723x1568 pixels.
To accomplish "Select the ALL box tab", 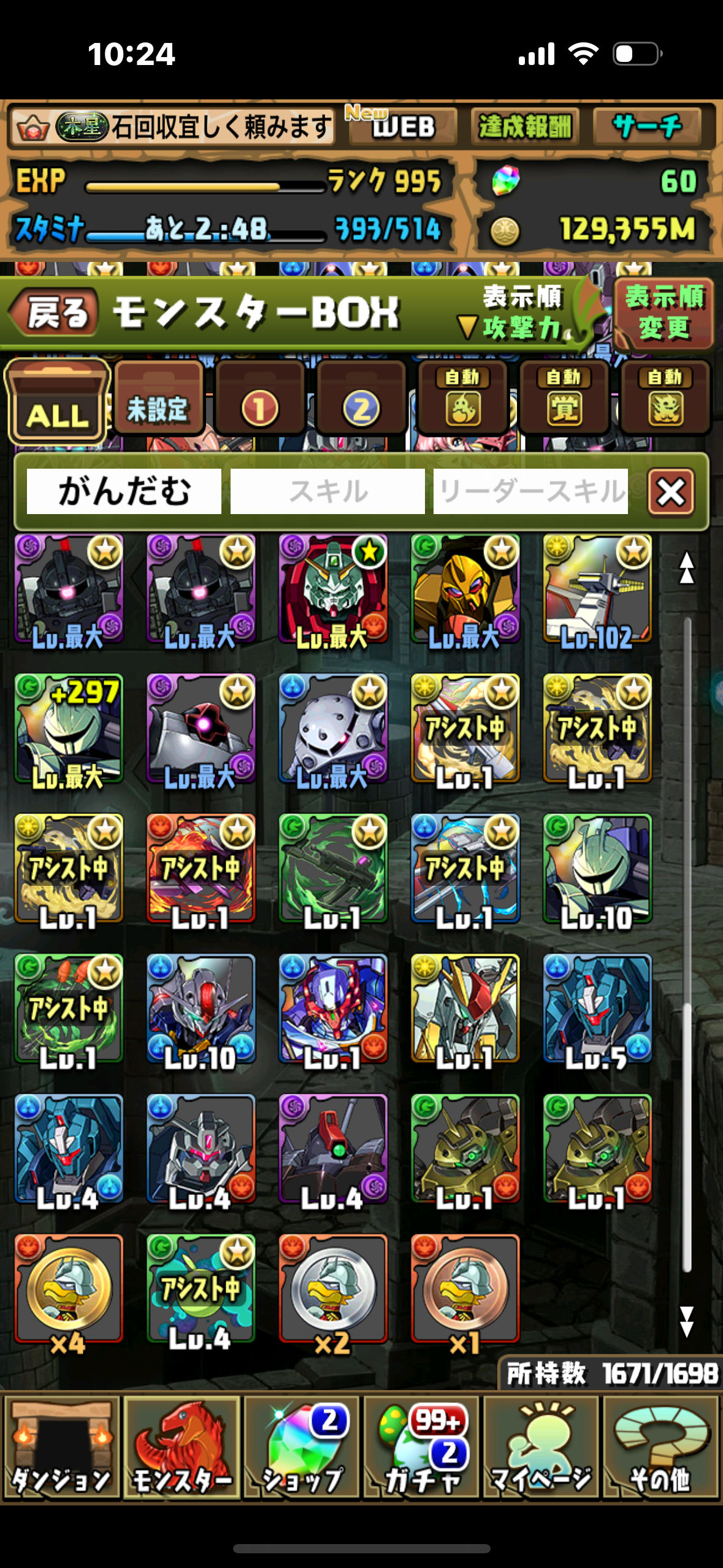I will (x=58, y=402).
